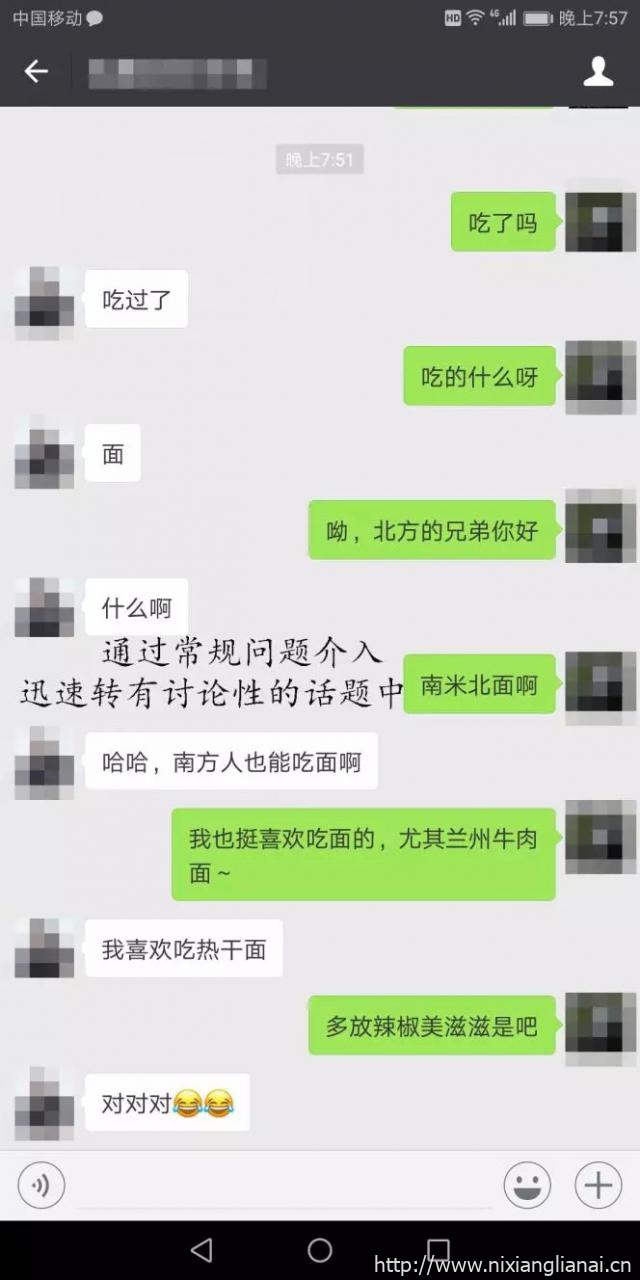The width and height of the screenshot is (640, 1280).
Task: Switch to voice message input
Action: [x=41, y=1186]
